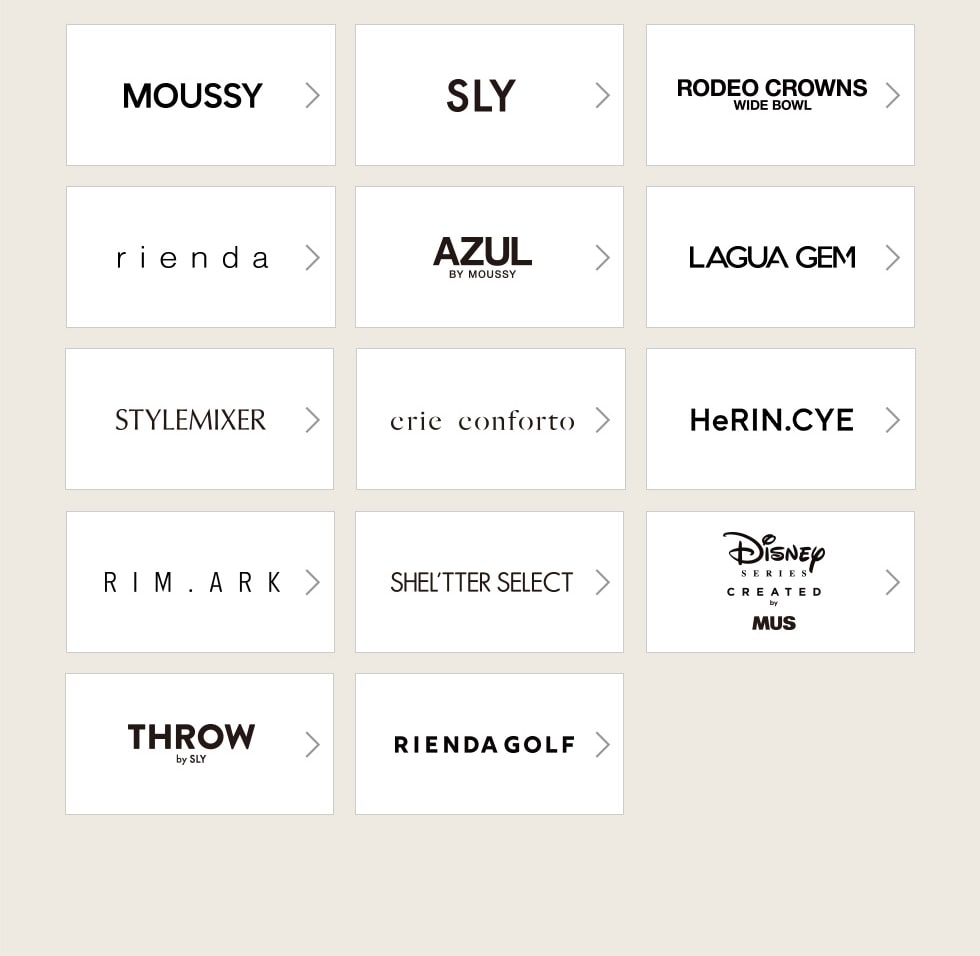Go to the rienda brand
This screenshot has height=956, width=980.
(200, 257)
